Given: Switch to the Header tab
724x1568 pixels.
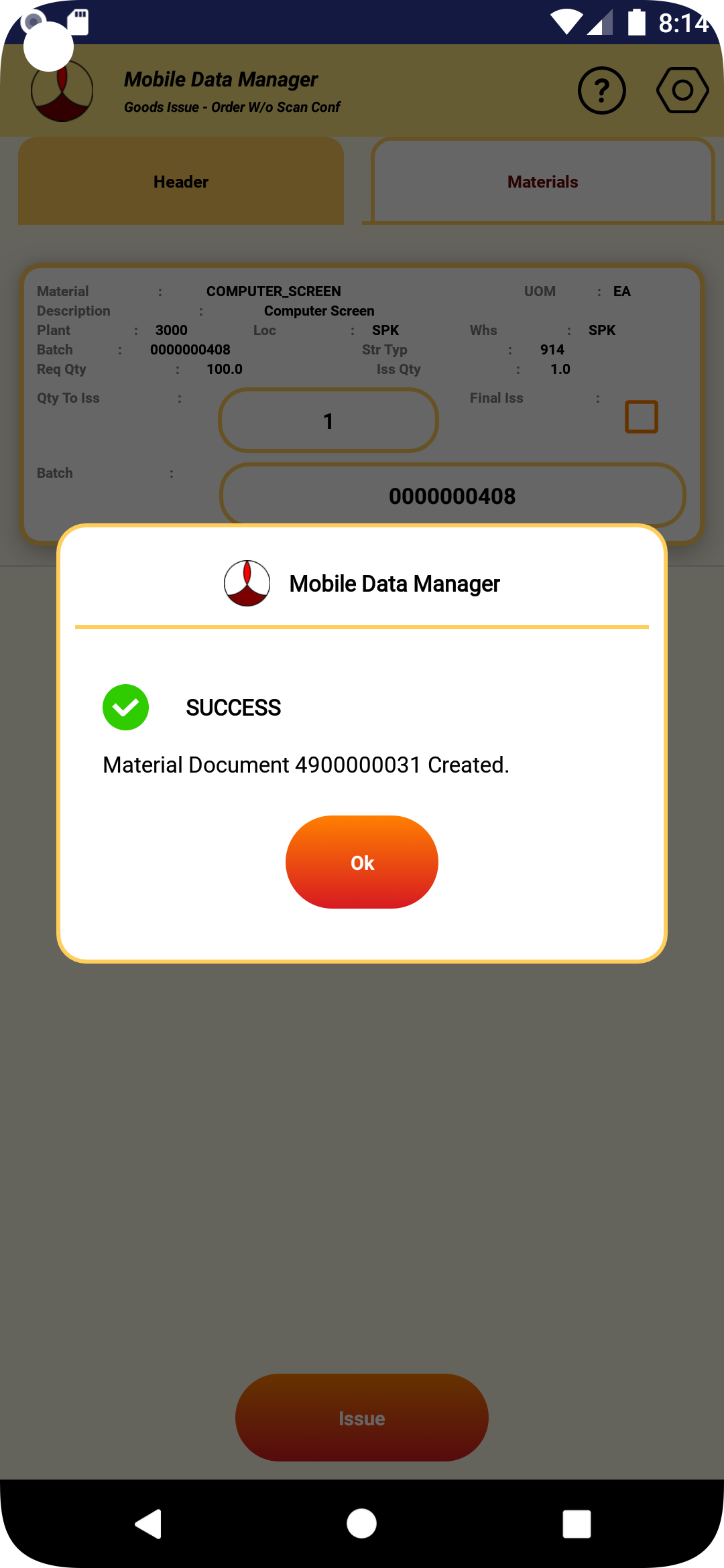Looking at the screenshot, I should (x=181, y=182).
